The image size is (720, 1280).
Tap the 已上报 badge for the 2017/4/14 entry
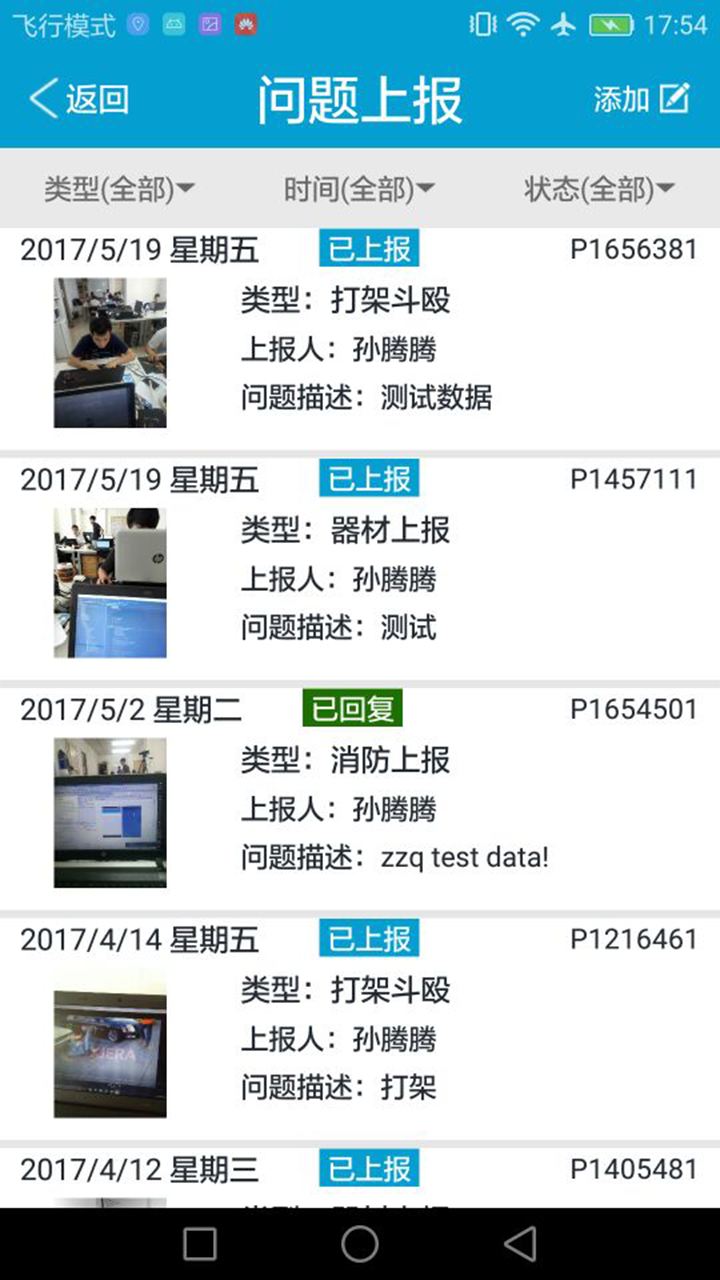(x=368, y=938)
